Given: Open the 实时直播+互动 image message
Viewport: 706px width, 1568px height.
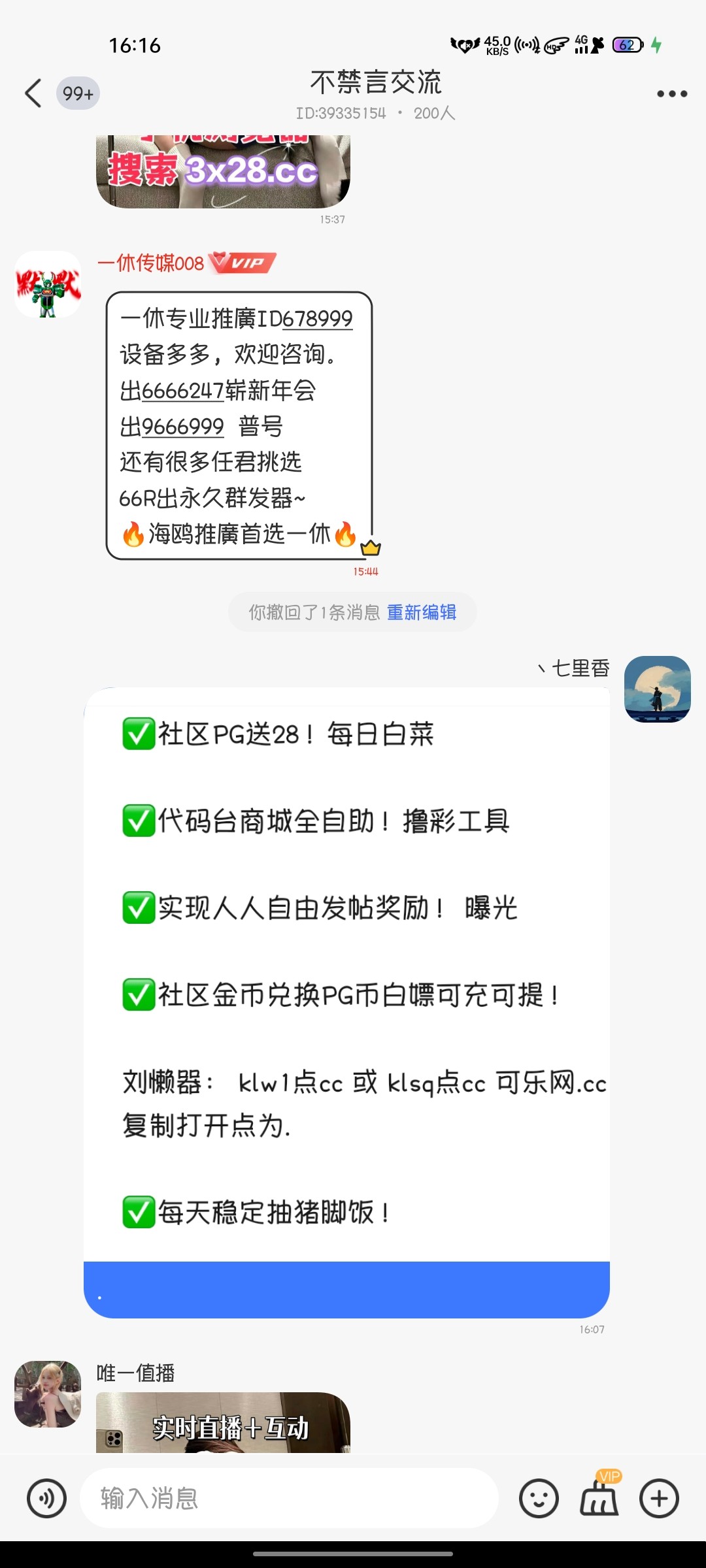Looking at the screenshot, I should click(x=223, y=1424).
